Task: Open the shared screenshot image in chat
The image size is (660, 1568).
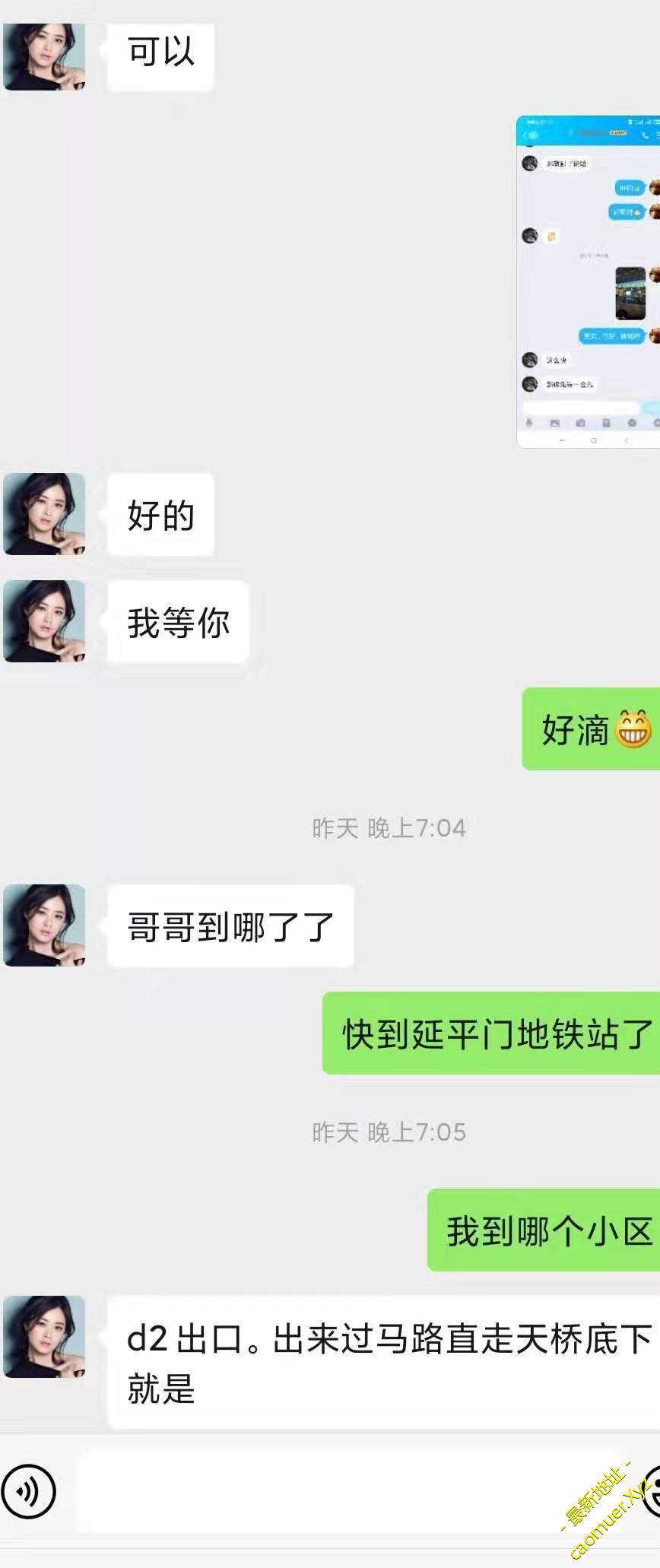Action: coord(589,282)
